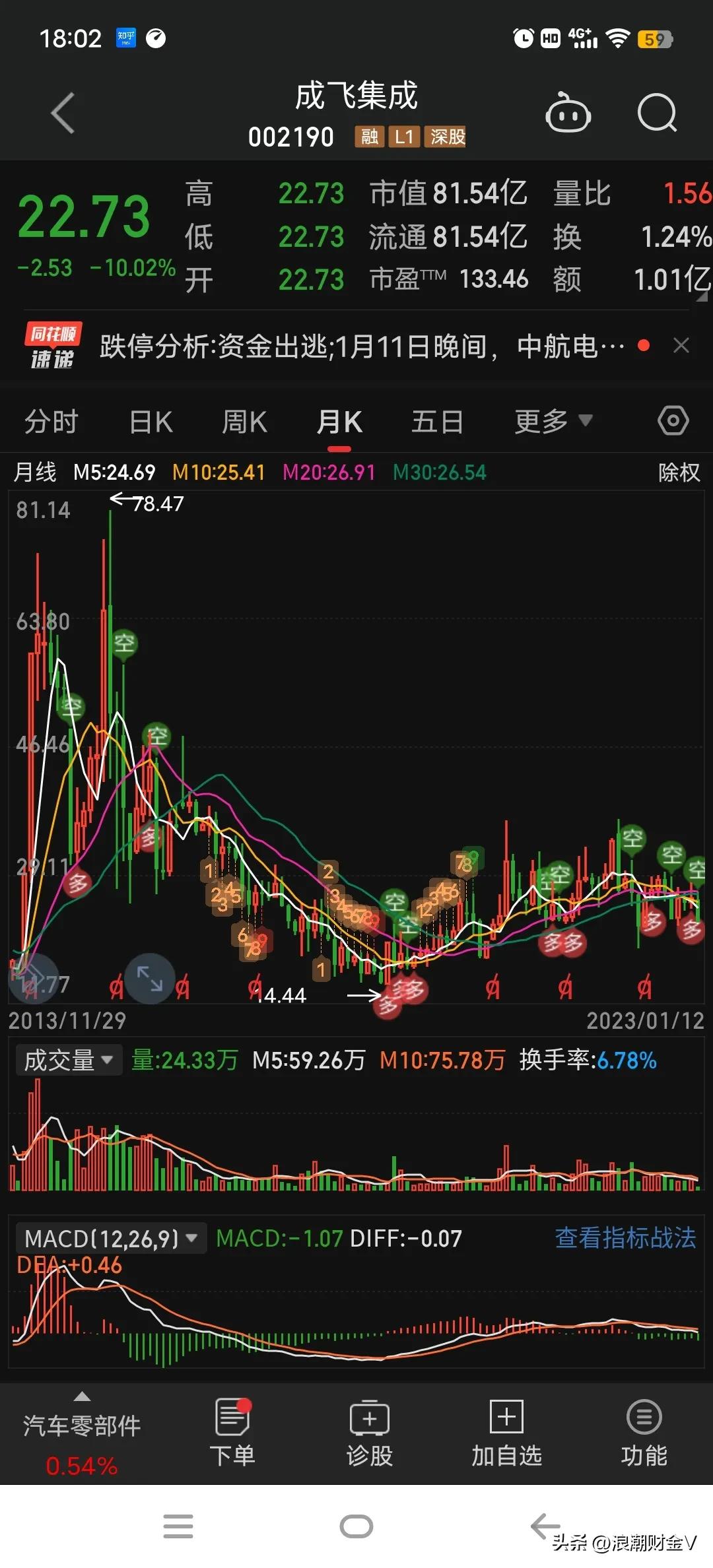Screen dimensions: 713x1568
Task: Dismiss the news banner with ✕
Action: (681, 346)
